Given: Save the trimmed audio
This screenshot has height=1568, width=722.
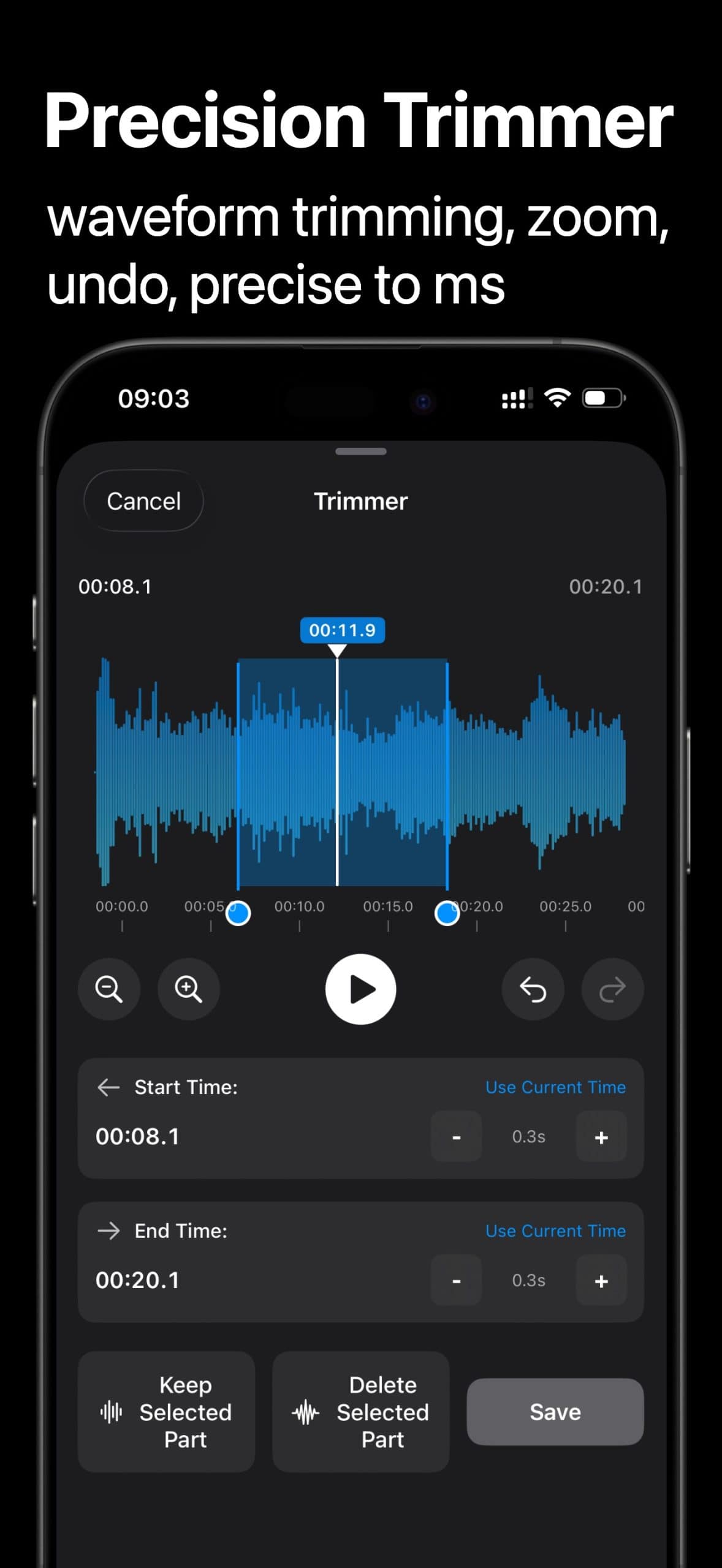Looking at the screenshot, I should tap(554, 1412).
